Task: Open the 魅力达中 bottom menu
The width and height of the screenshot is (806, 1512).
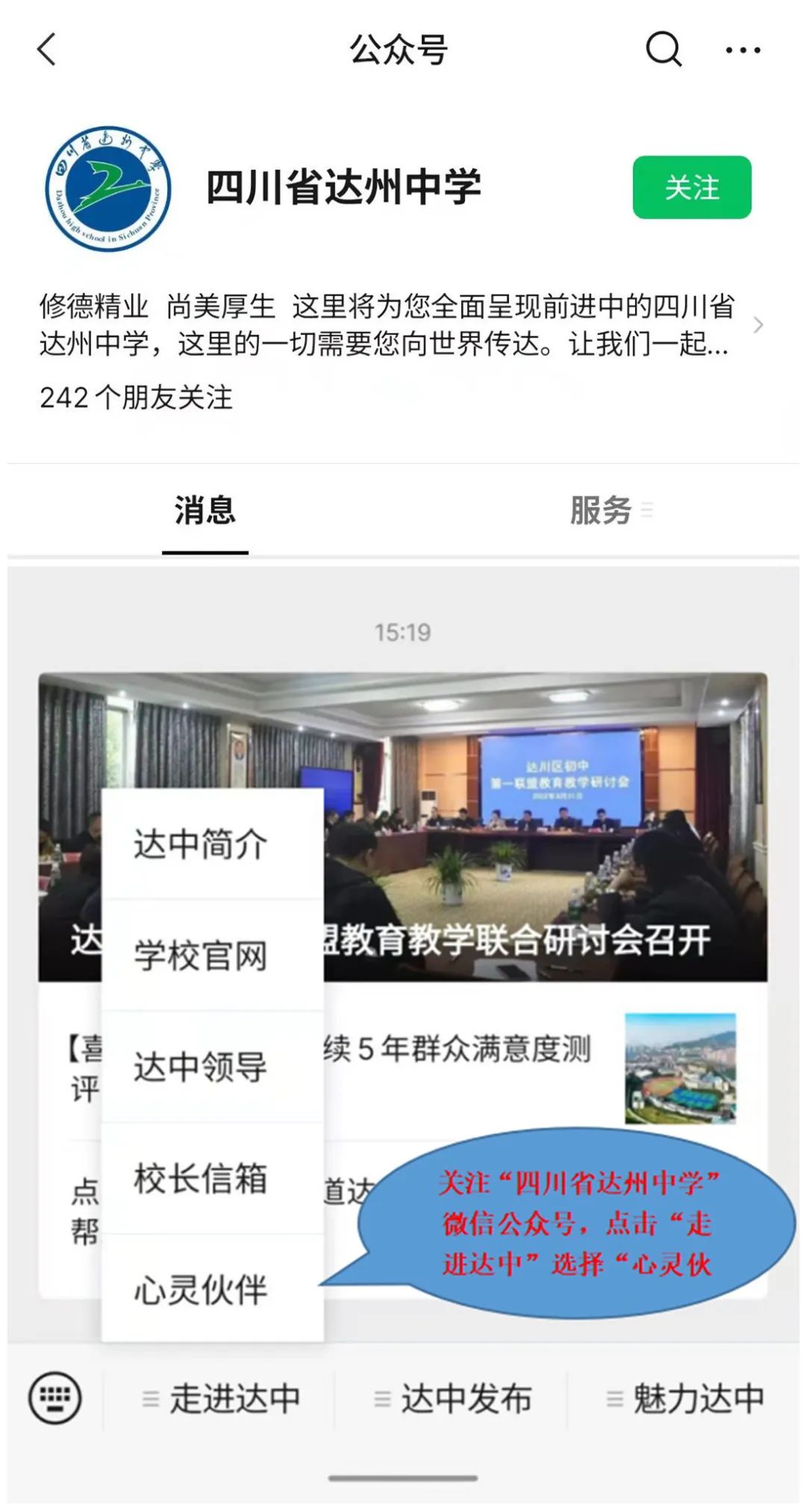Action: coord(685,1398)
